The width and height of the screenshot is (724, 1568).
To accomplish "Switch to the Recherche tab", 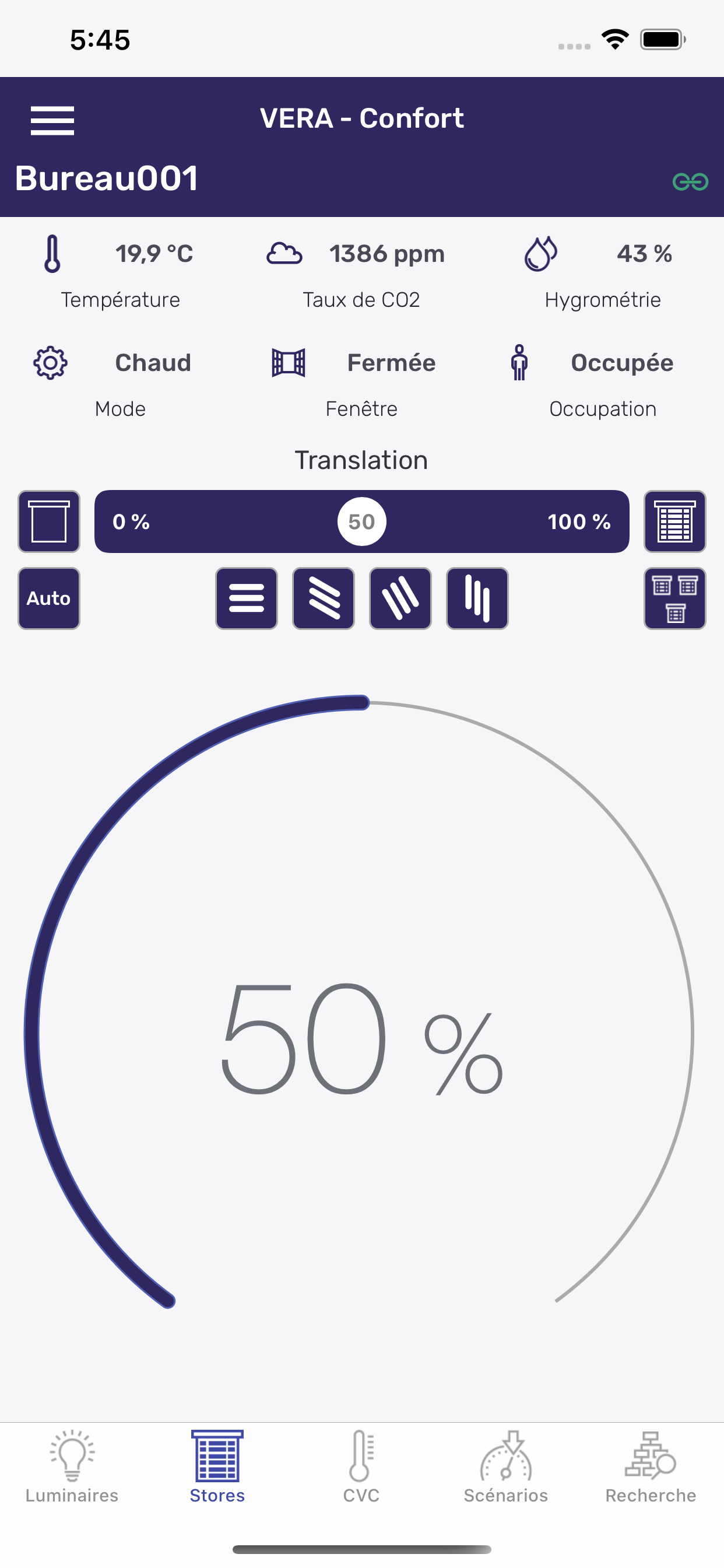I will 651,1468.
